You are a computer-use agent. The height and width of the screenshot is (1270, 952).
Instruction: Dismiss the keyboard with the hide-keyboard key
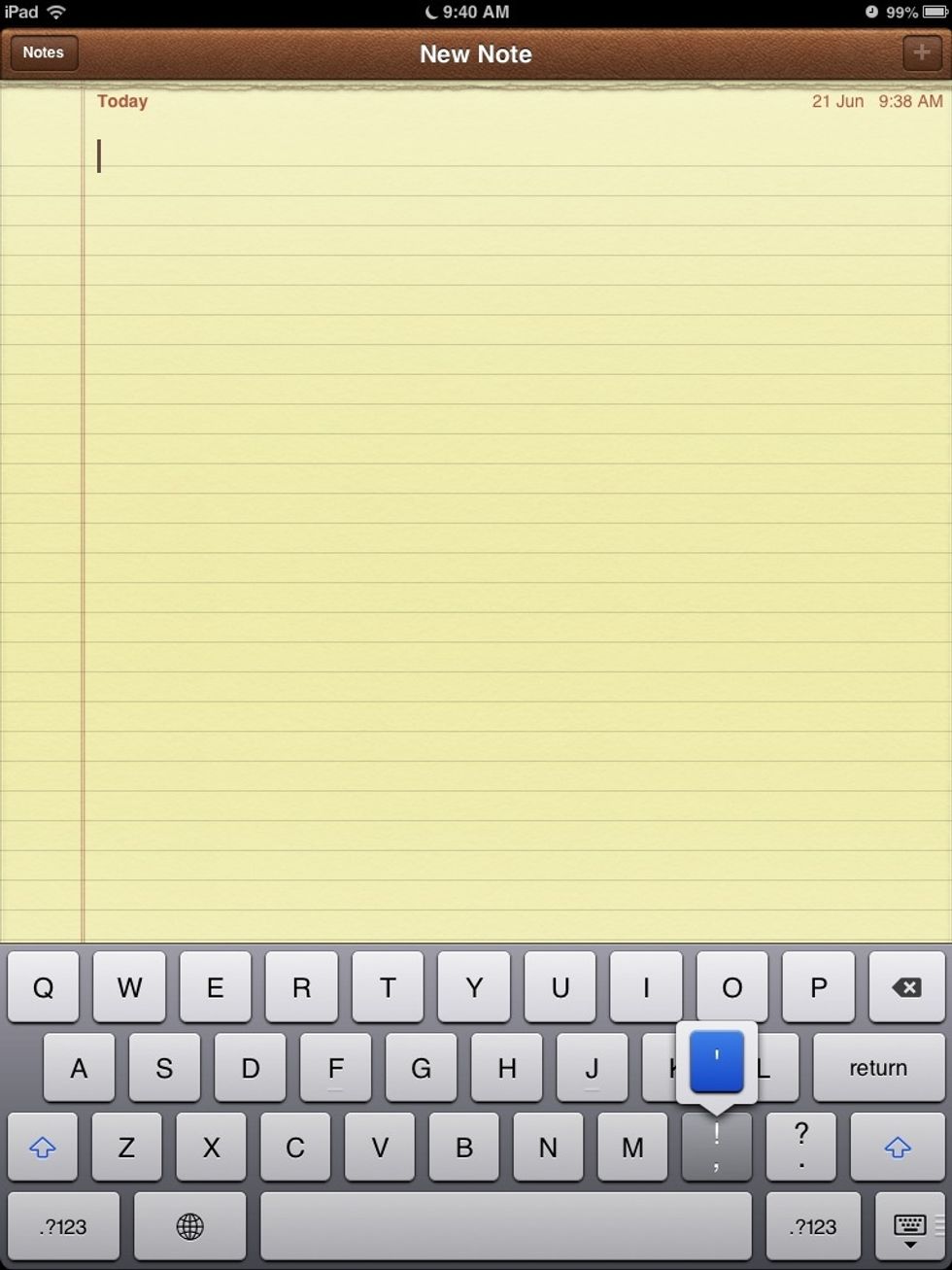(x=907, y=1225)
